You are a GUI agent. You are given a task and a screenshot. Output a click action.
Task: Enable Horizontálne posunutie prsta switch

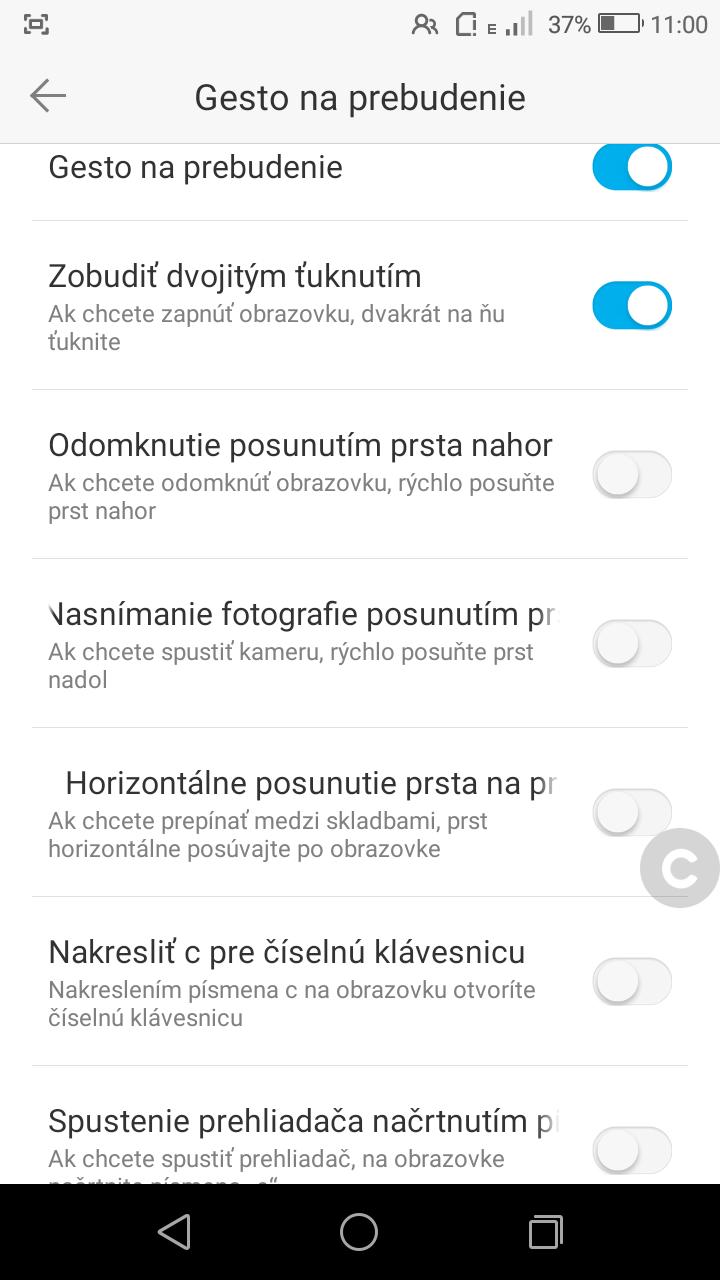coord(632,812)
